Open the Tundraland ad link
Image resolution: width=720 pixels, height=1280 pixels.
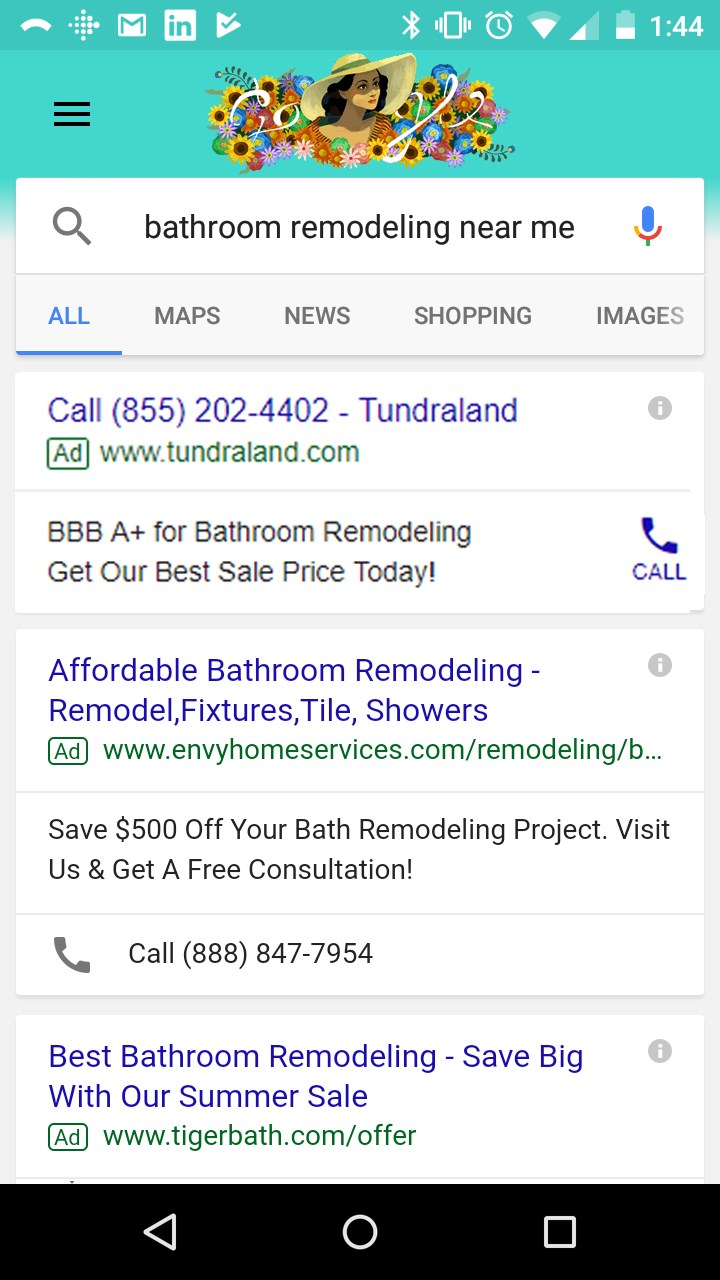tap(283, 410)
